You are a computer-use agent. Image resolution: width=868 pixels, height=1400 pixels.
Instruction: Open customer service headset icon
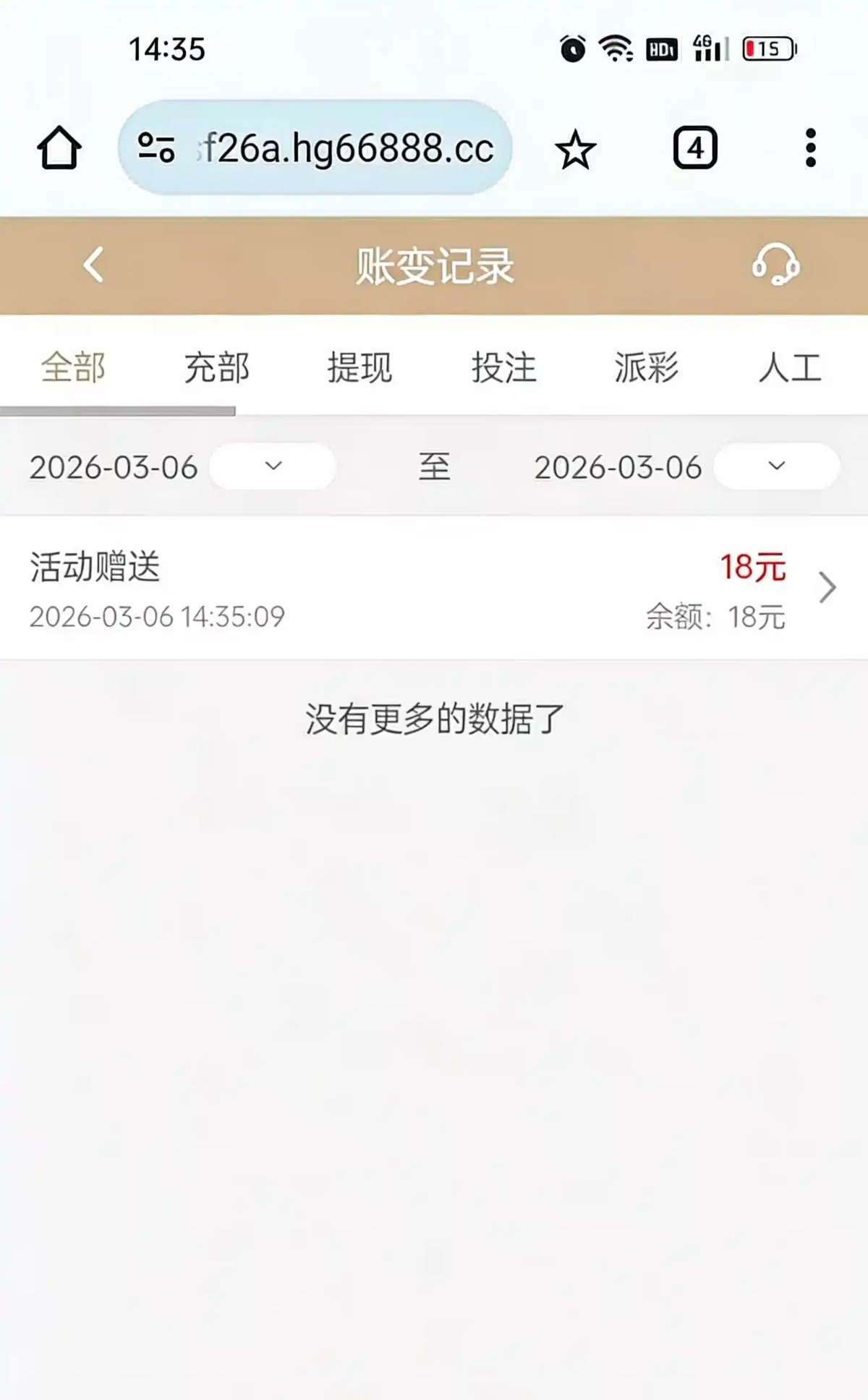click(775, 265)
